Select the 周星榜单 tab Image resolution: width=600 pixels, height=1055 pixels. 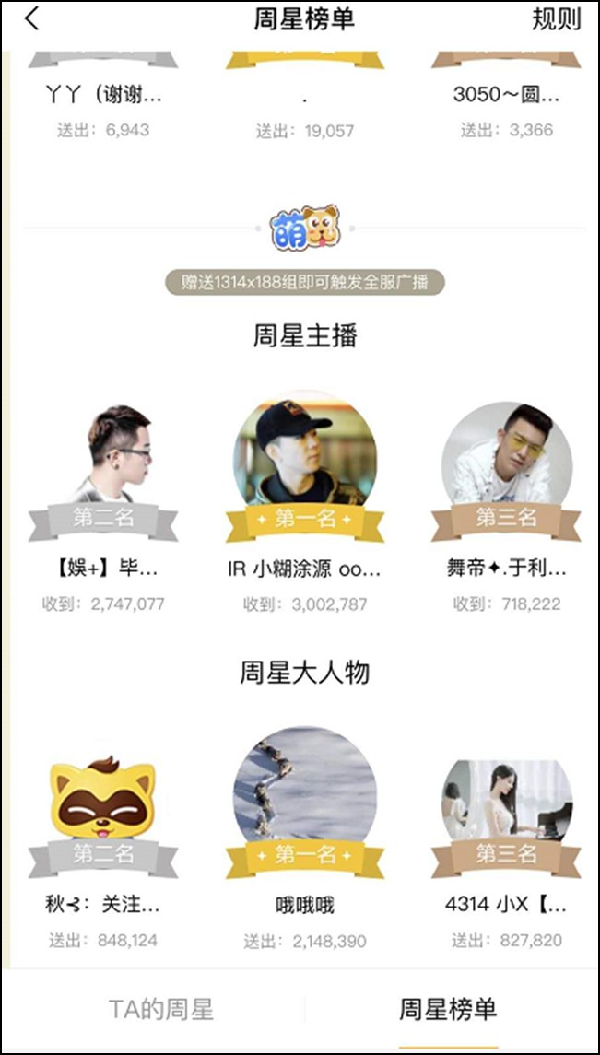pyautogui.click(x=447, y=1009)
